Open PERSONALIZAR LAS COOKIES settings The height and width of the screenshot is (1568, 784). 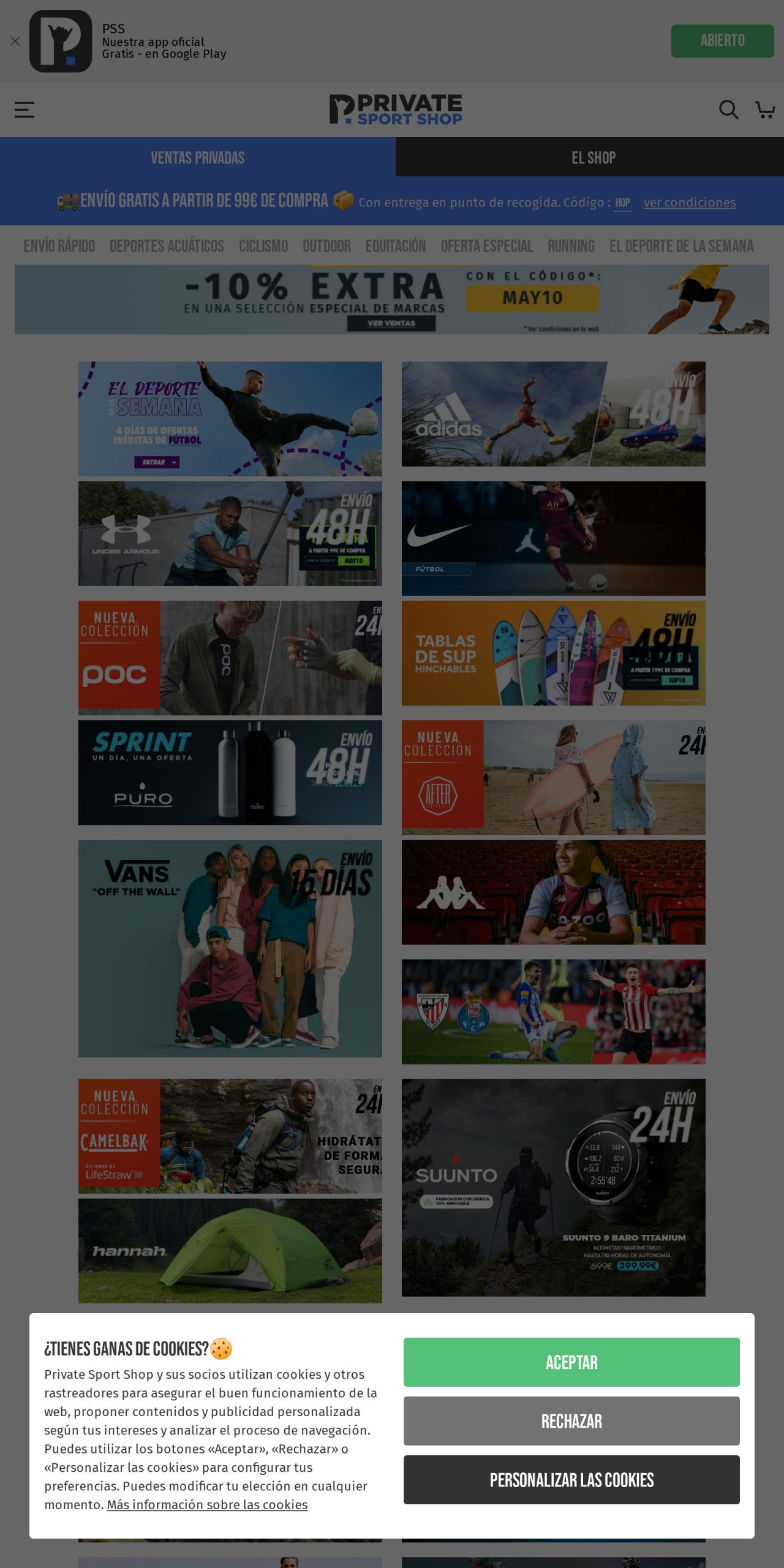pos(571,1480)
